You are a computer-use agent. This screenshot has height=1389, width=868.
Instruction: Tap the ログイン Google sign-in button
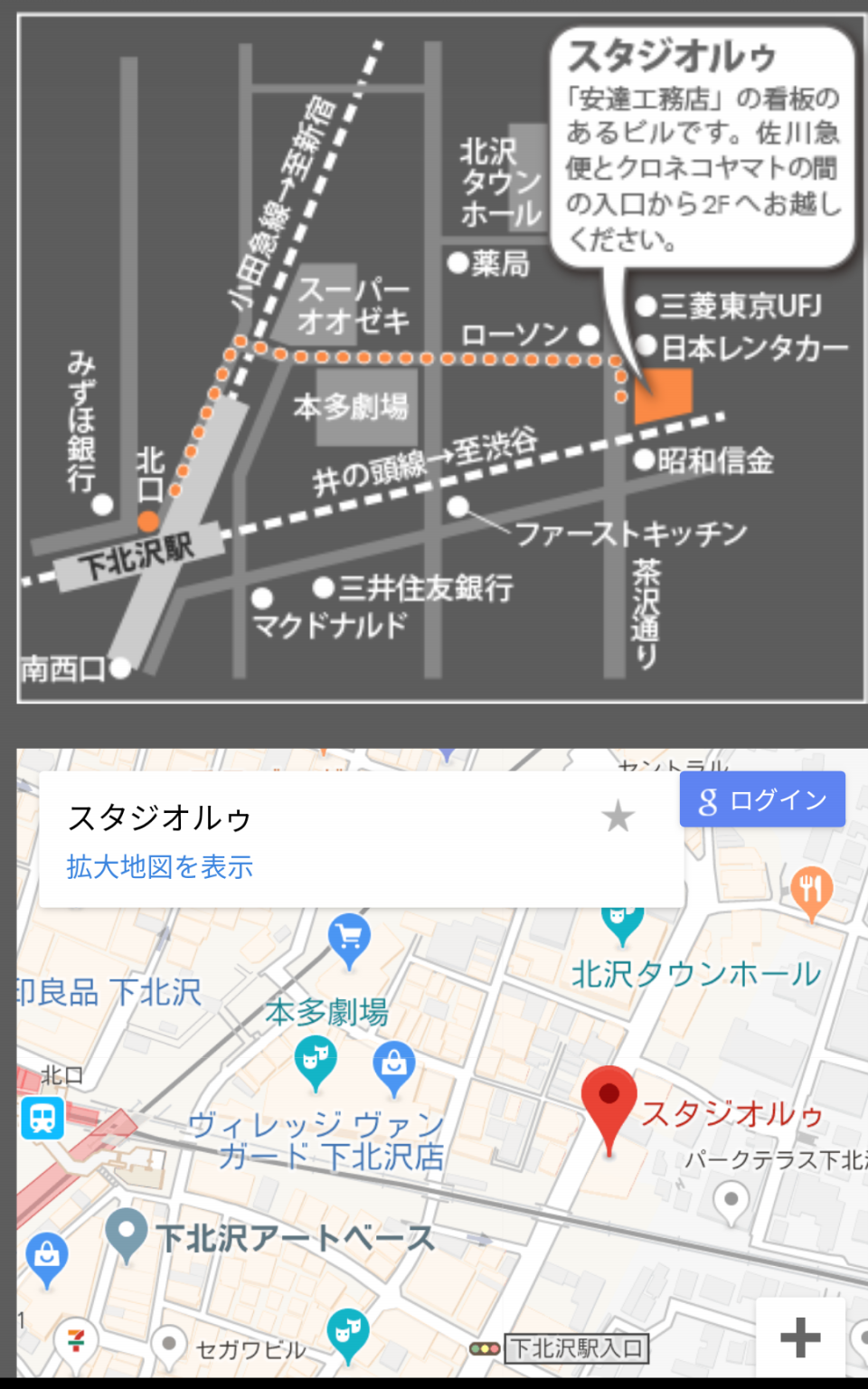point(762,799)
